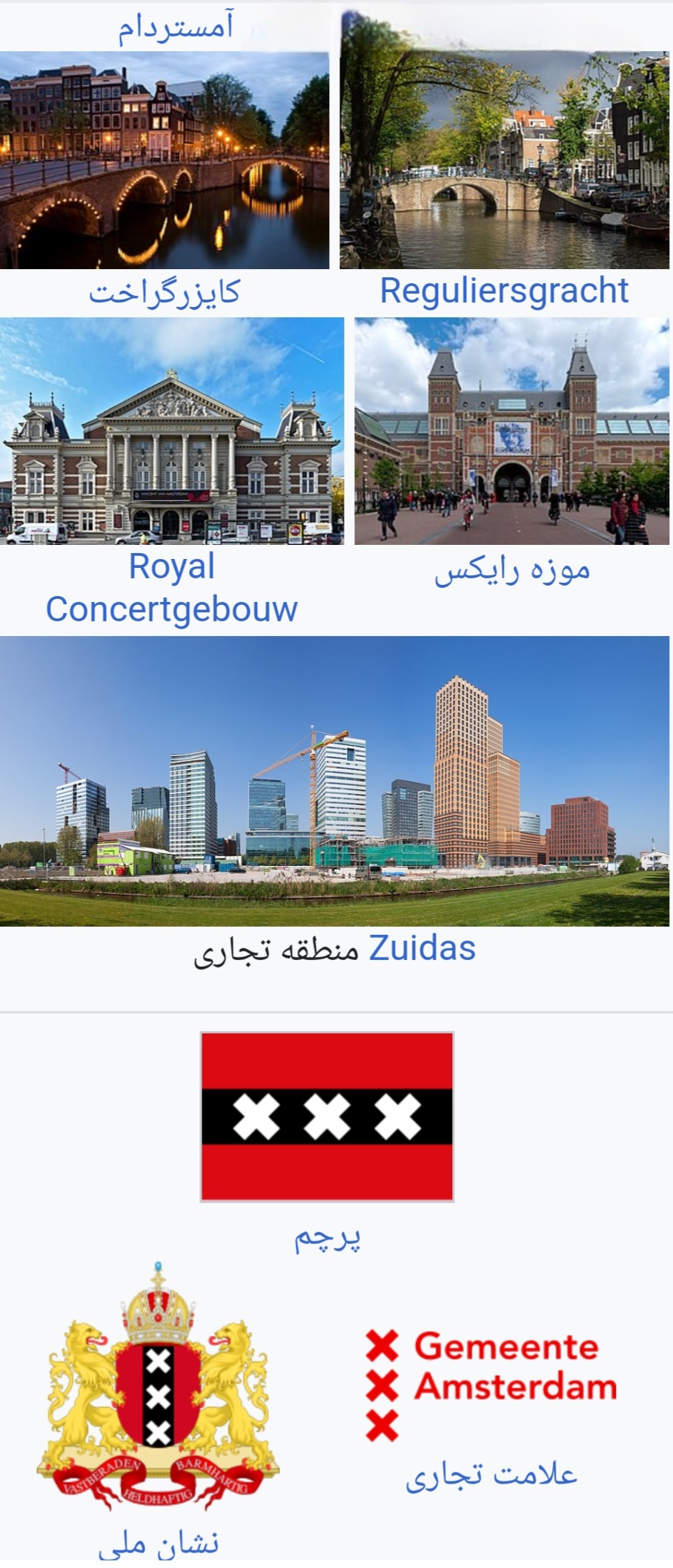Tap the پرچم link under the flag
This screenshot has width=673, height=1568.
pyautogui.click(x=327, y=1239)
